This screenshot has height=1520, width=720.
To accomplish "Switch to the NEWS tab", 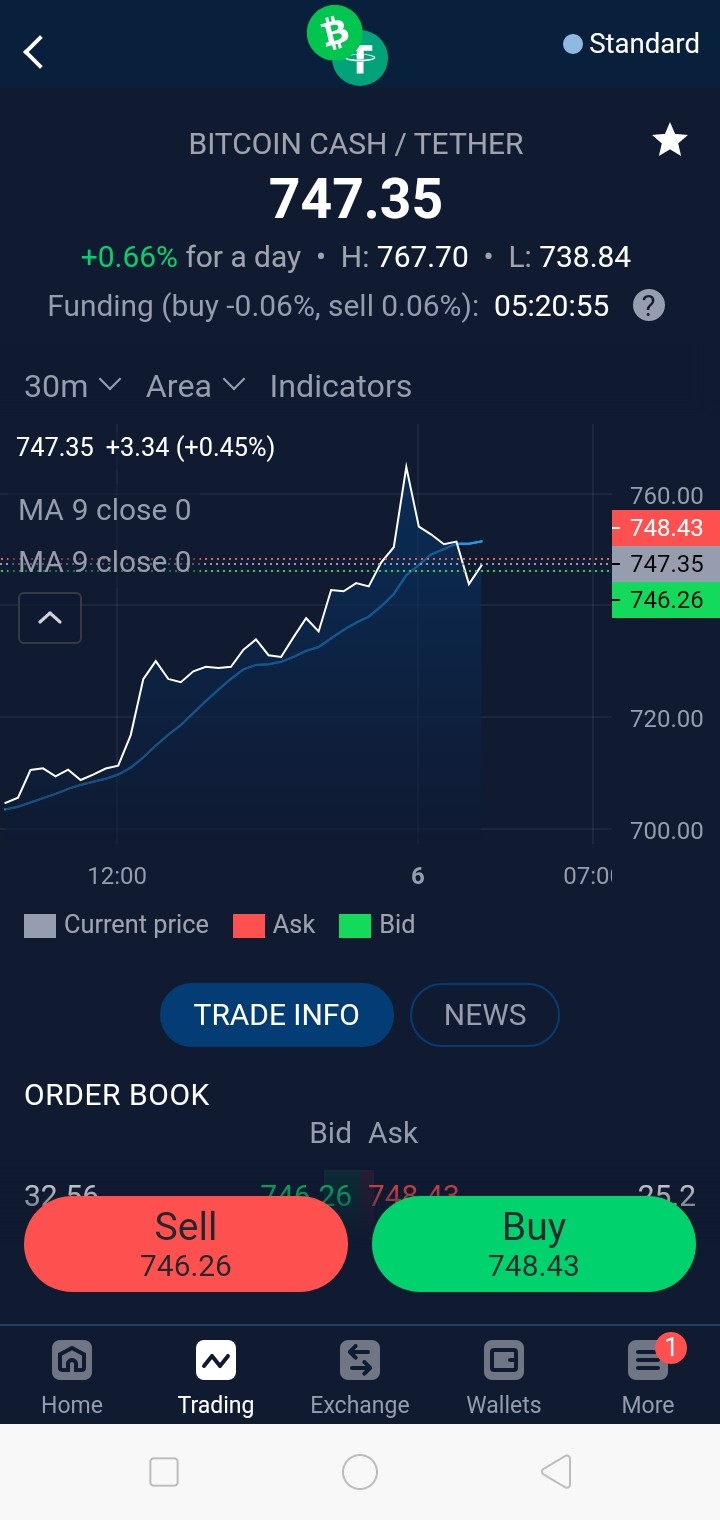I will tap(485, 1015).
